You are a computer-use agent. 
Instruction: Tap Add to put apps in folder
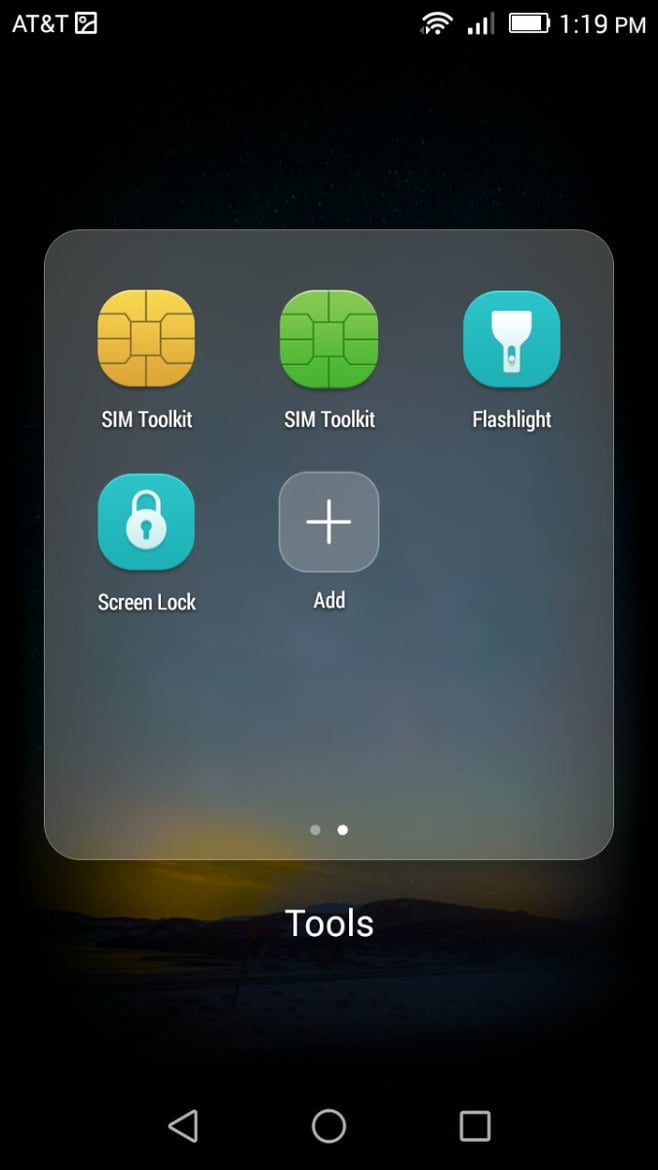[x=329, y=522]
